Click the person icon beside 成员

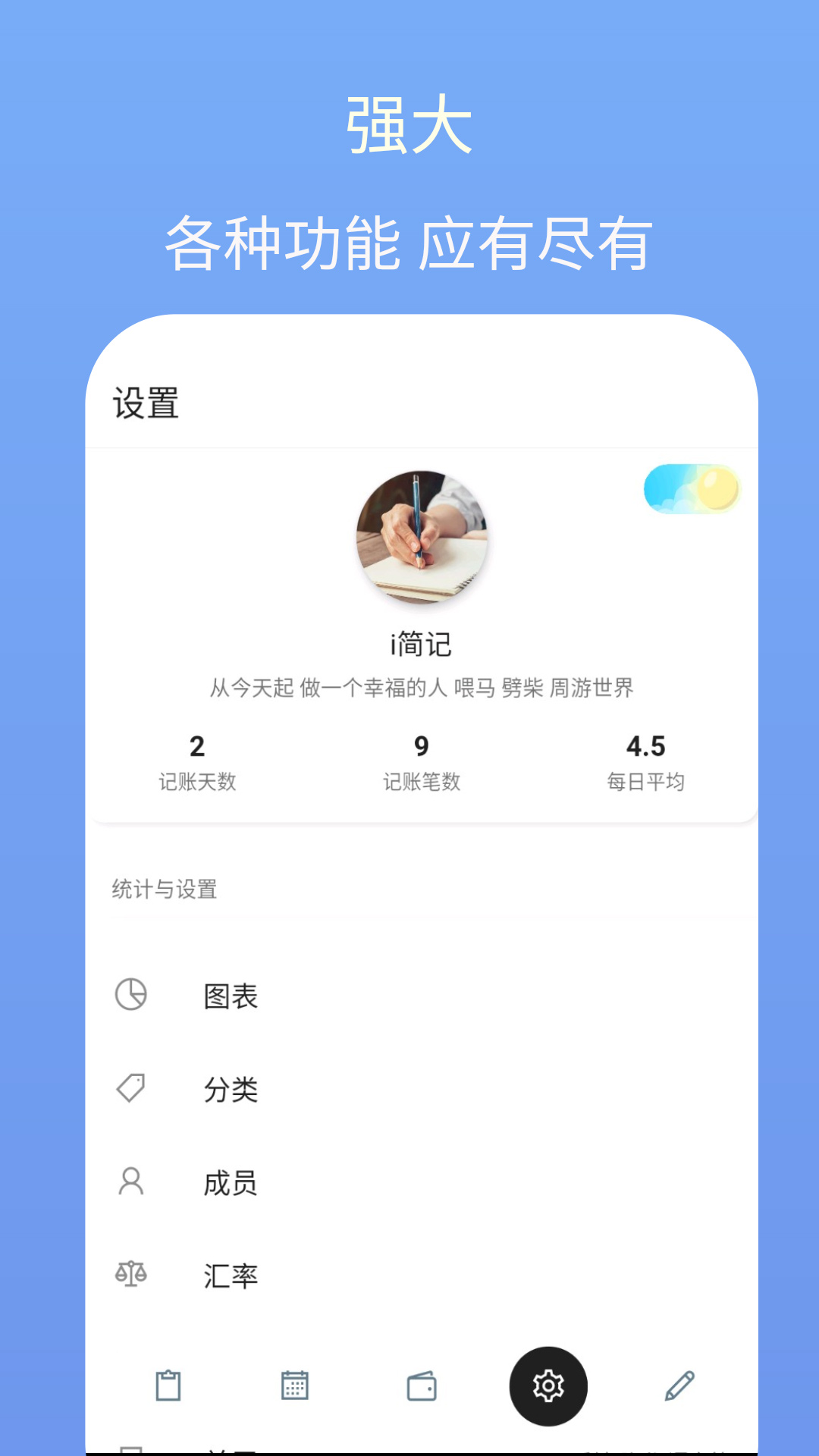click(130, 1180)
